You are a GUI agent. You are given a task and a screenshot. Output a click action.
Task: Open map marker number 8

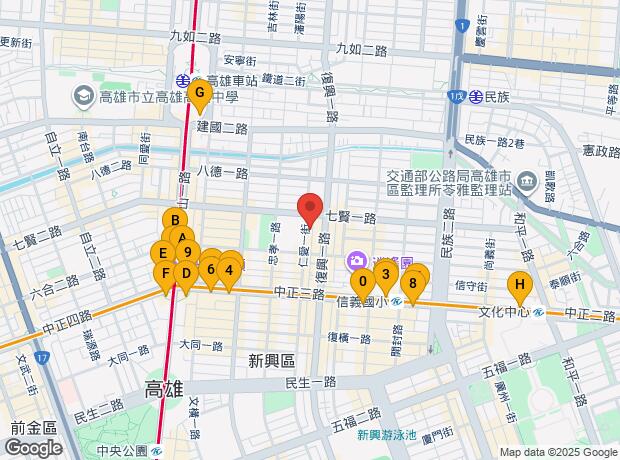(412, 282)
